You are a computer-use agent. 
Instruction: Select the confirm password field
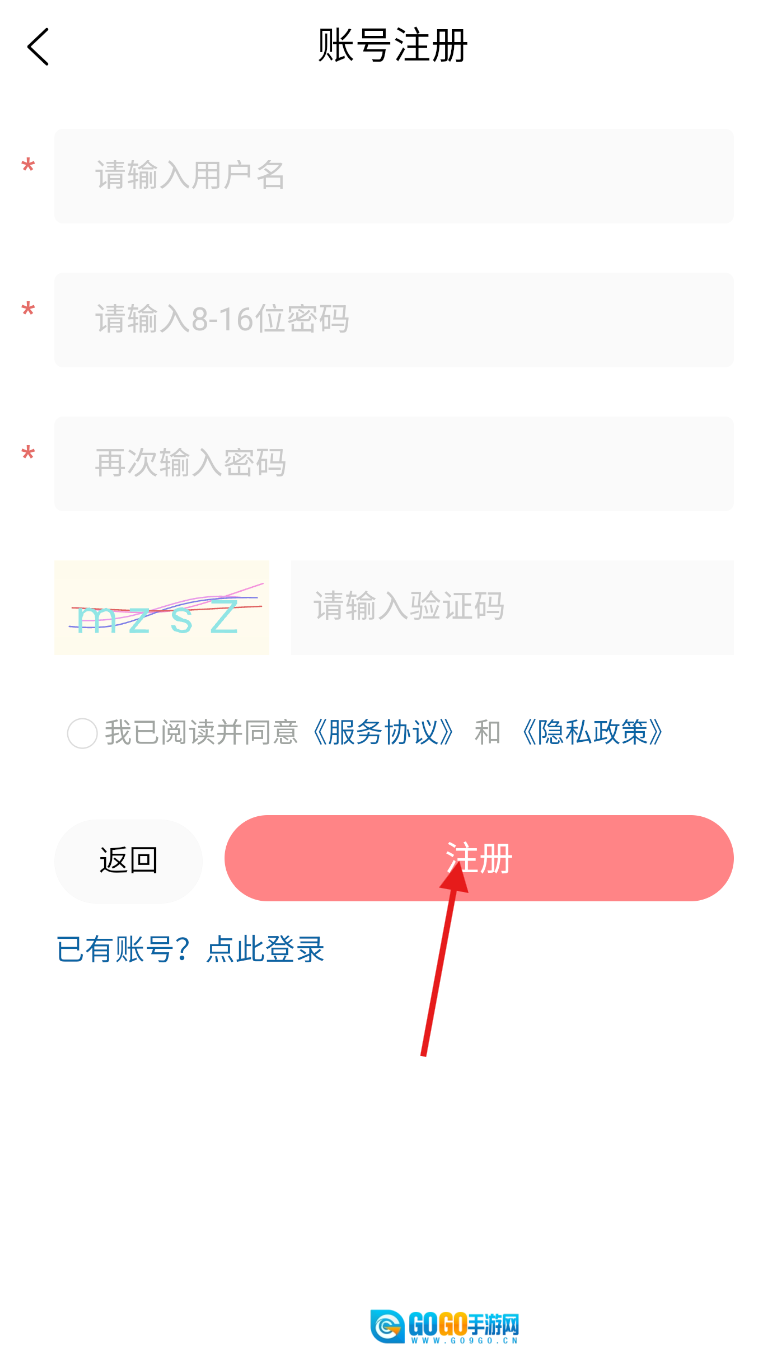coord(394,464)
